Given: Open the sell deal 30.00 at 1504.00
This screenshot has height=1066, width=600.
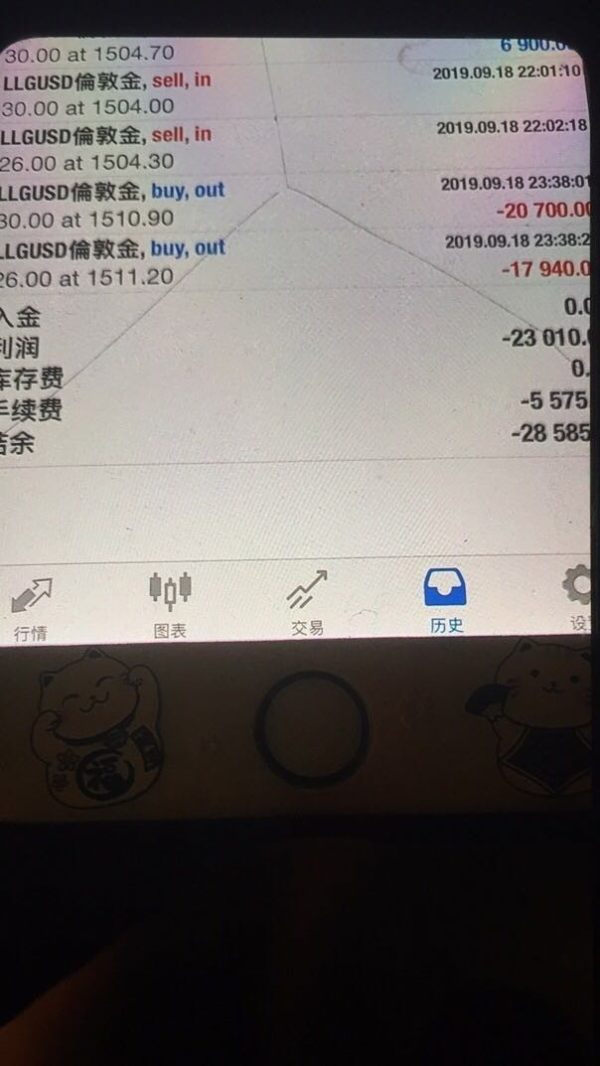Looking at the screenshot, I should coord(294,94).
